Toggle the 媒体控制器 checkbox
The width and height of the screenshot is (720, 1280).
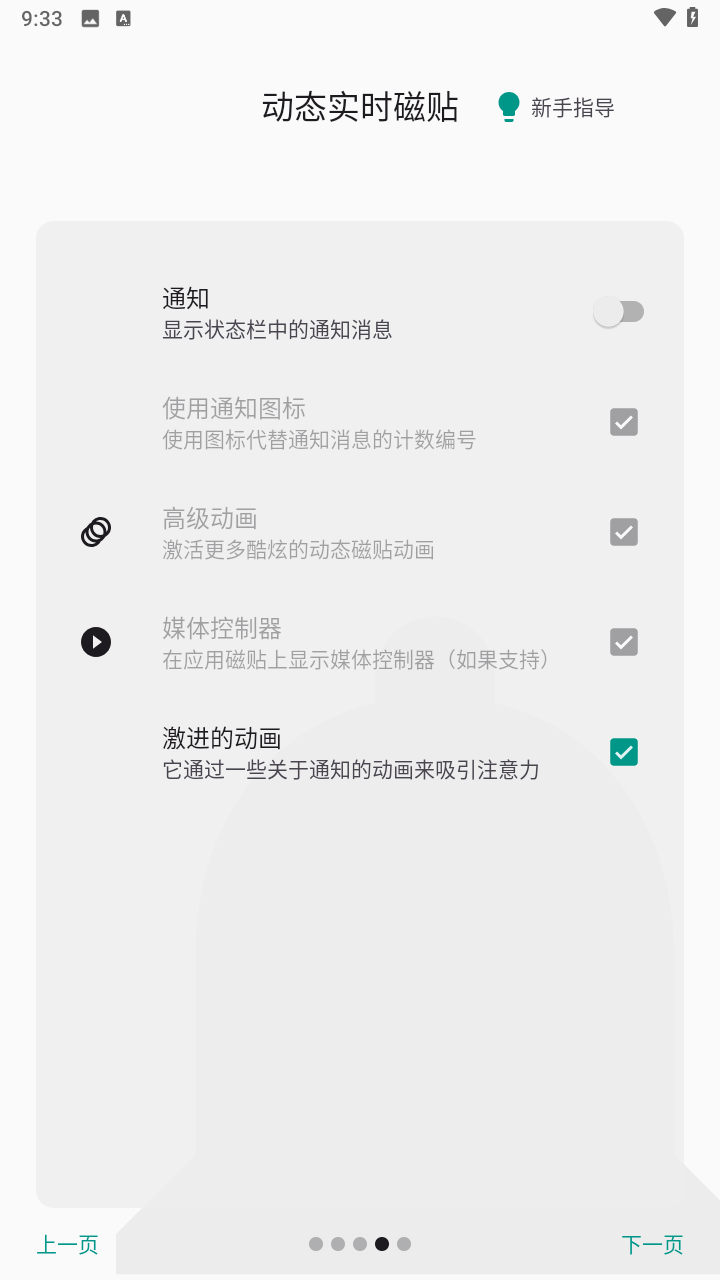pos(624,642)
